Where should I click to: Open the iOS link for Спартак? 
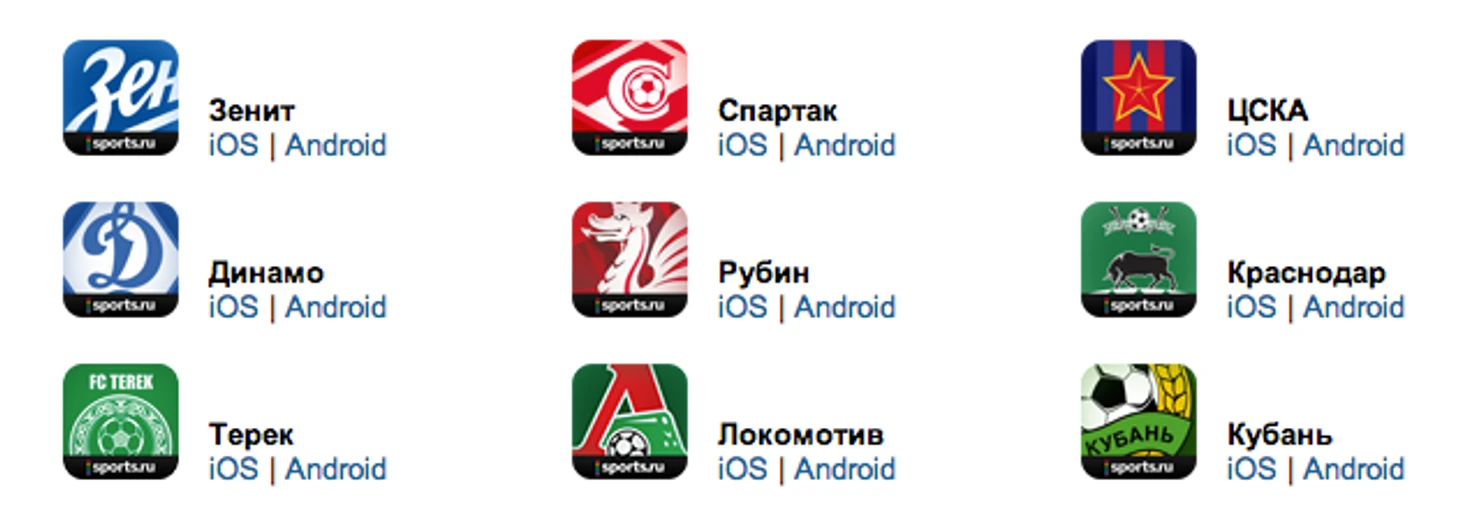[742, 145]
